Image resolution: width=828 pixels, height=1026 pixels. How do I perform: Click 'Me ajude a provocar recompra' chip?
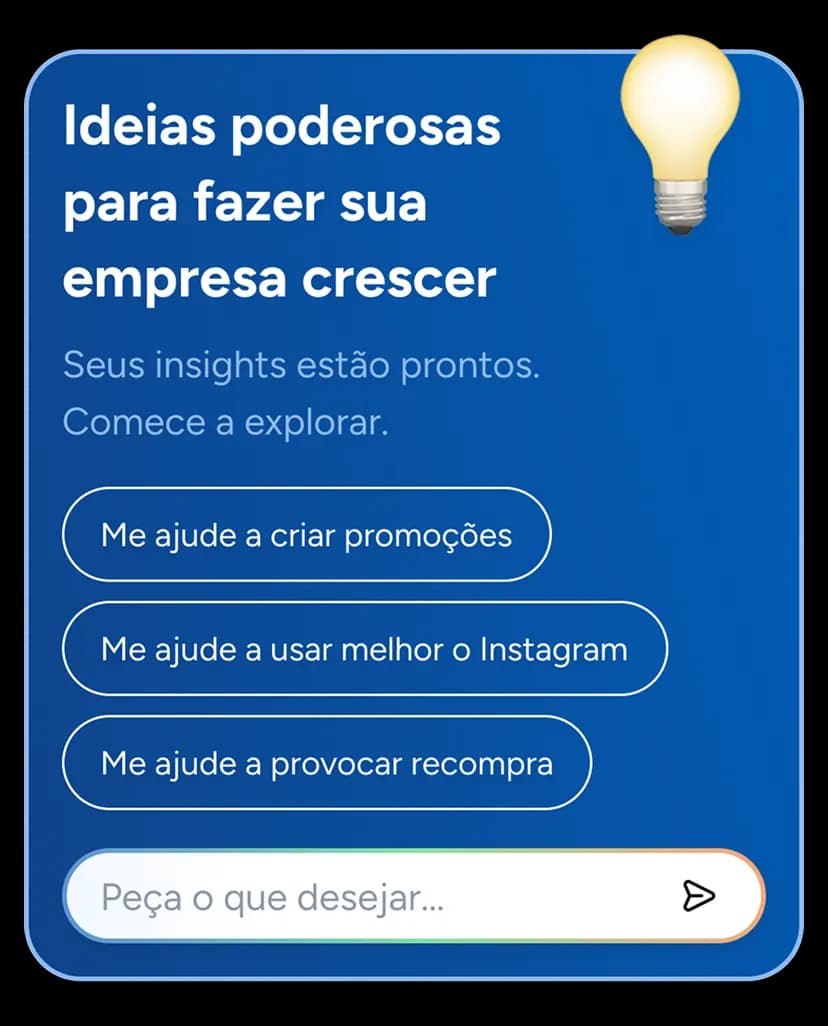[325, 763]
